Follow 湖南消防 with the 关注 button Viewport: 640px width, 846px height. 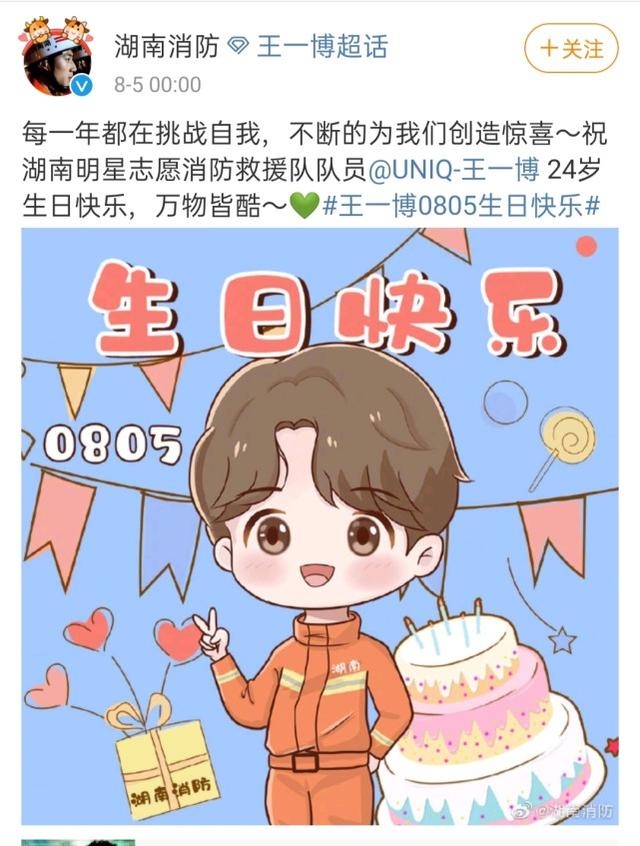572,48
